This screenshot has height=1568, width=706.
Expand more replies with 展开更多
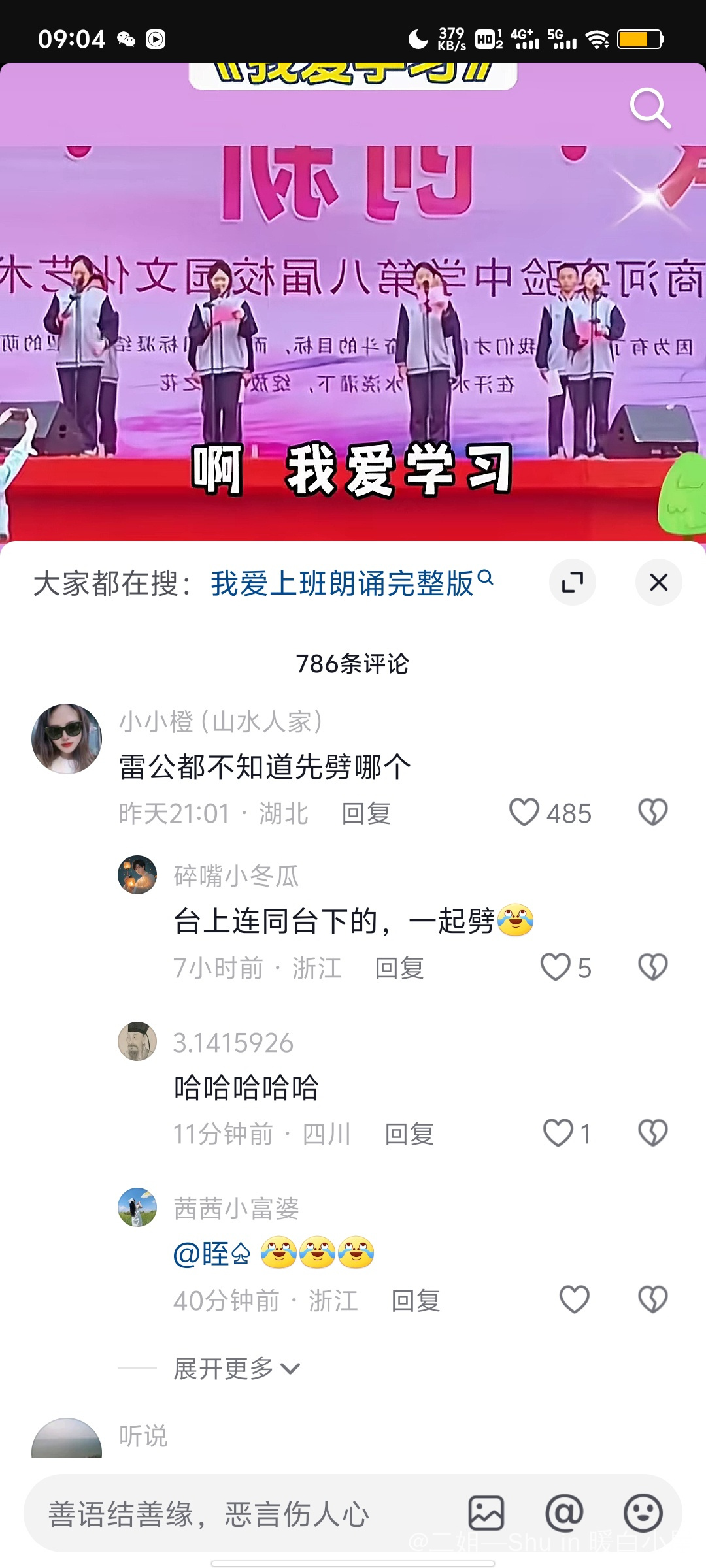(x=236, y=1368)
